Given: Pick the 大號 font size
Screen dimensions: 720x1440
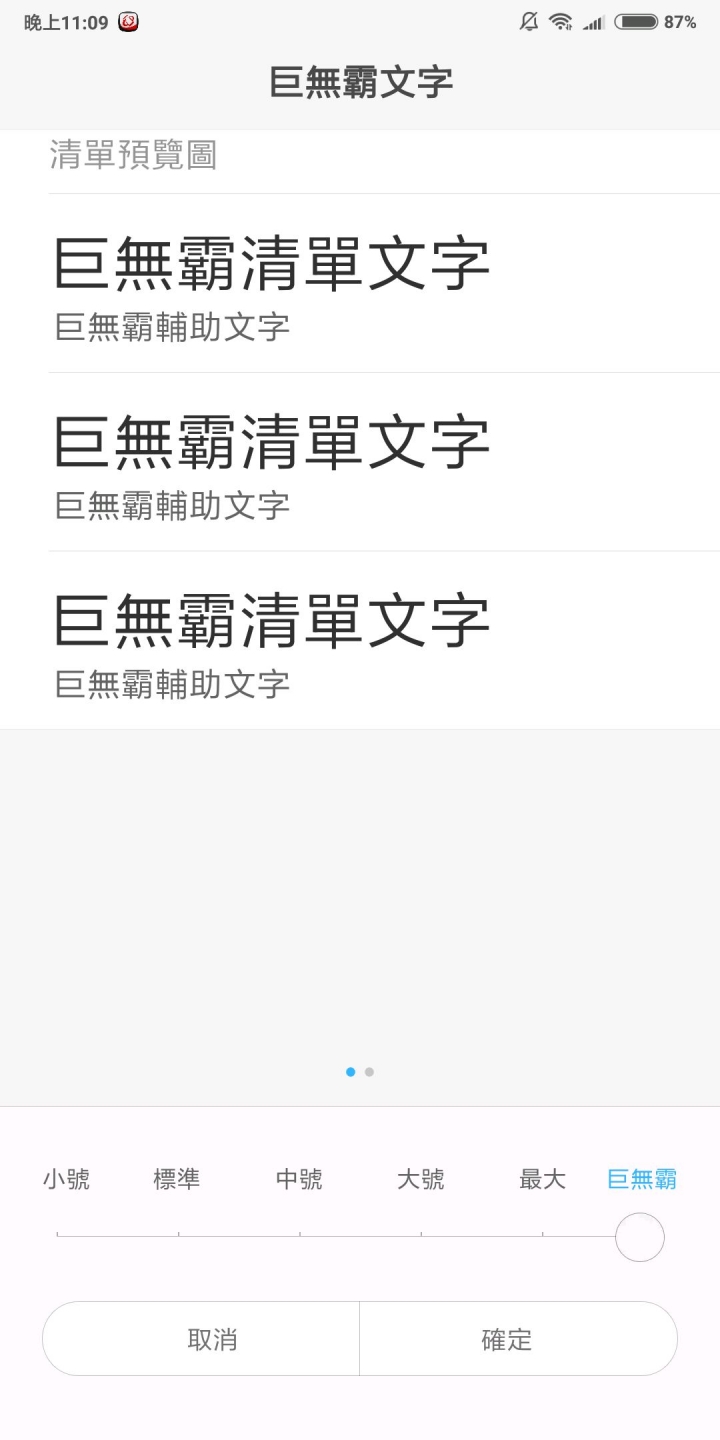Looking at the screenshot, I should click(x=421, y=1180).
